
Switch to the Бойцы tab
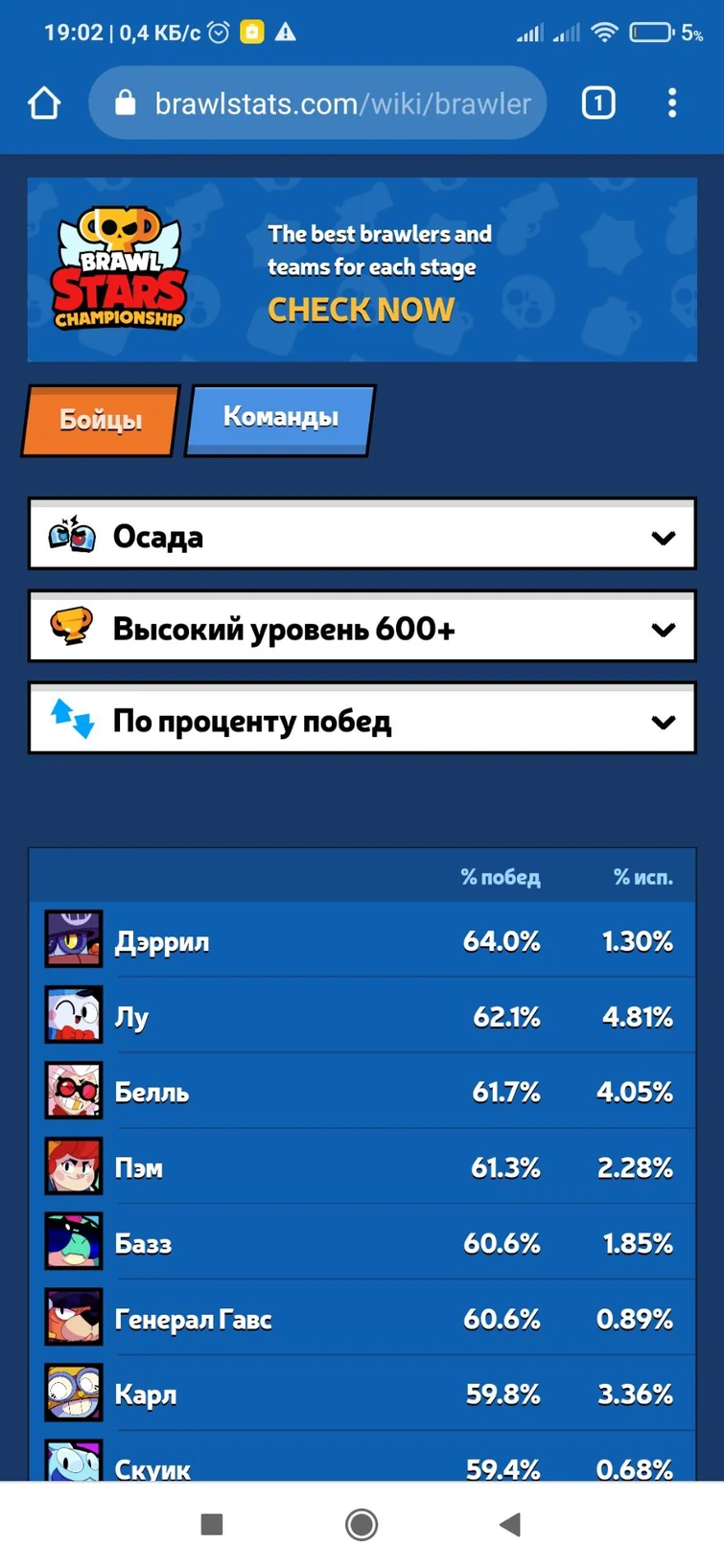pyautogui.click(x=101, y=420)
